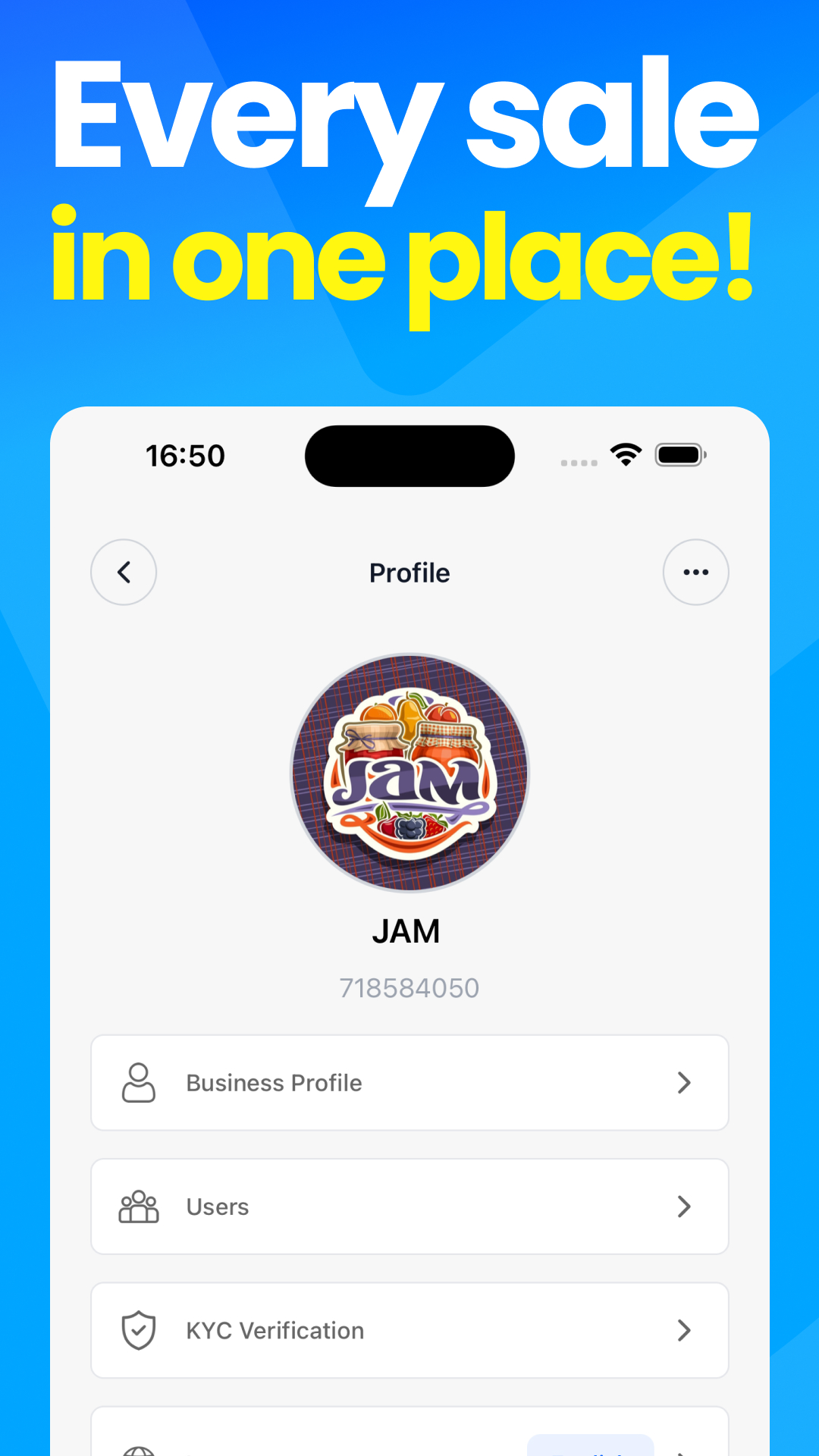Select the merchant ID 718584050
This screenshot has width=819, height=1456.
pyautogui.click(x=409, y=987)
